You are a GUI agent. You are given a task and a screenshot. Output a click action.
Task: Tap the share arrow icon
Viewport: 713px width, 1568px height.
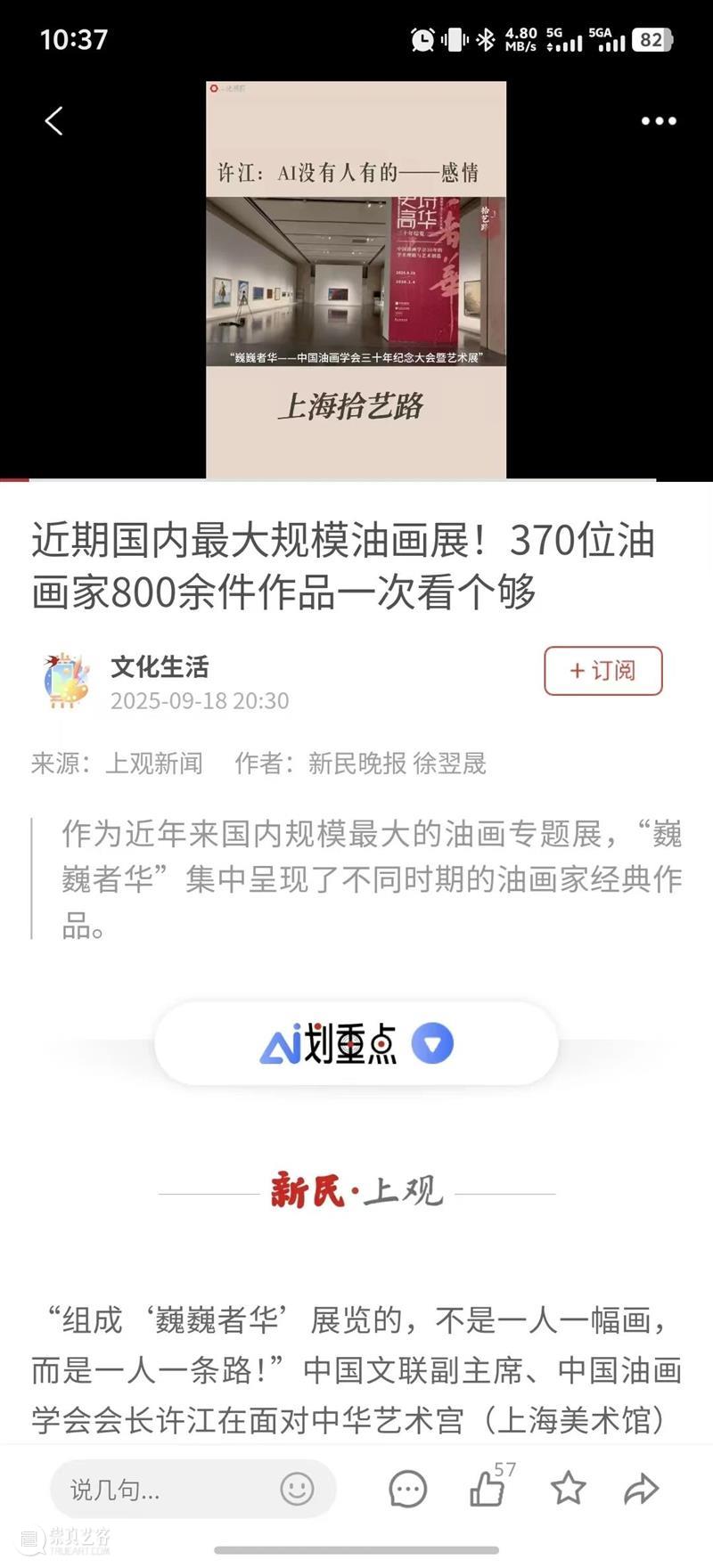tap(640, 1490)
